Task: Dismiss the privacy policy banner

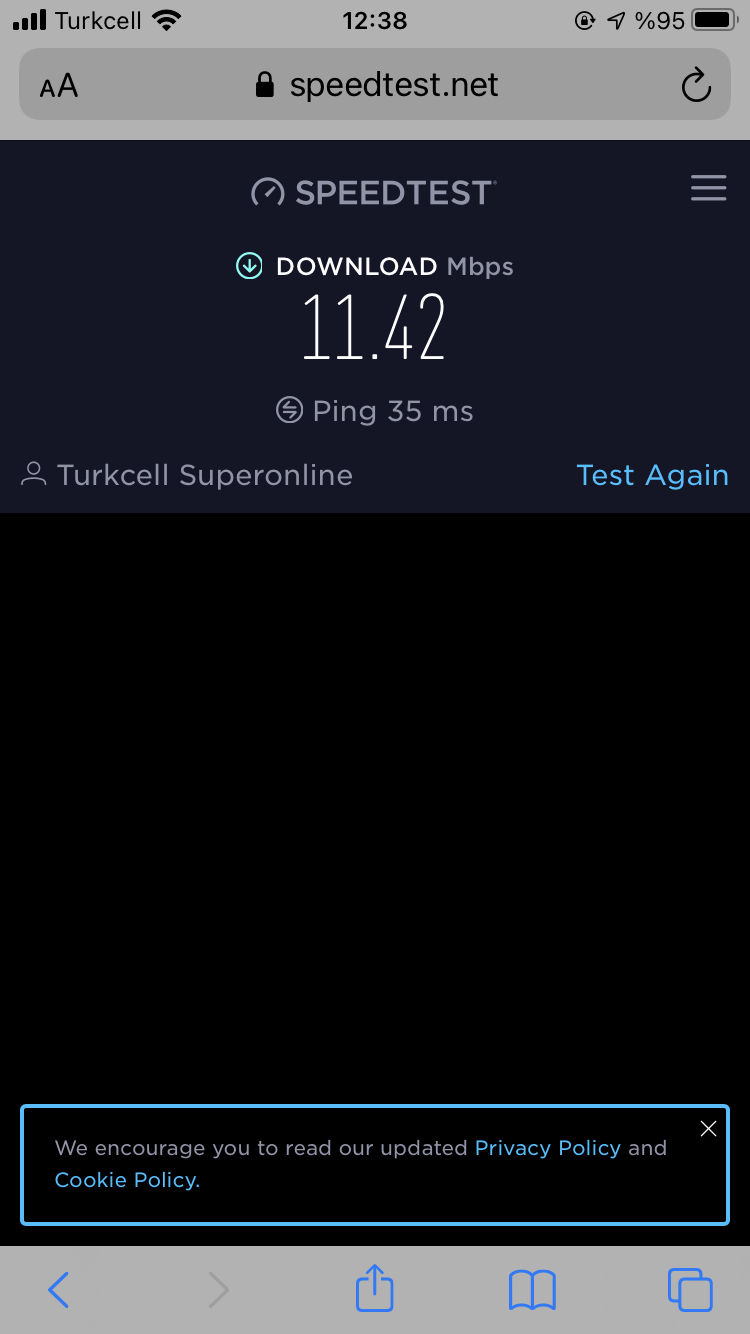Action: coord(708,1129)
